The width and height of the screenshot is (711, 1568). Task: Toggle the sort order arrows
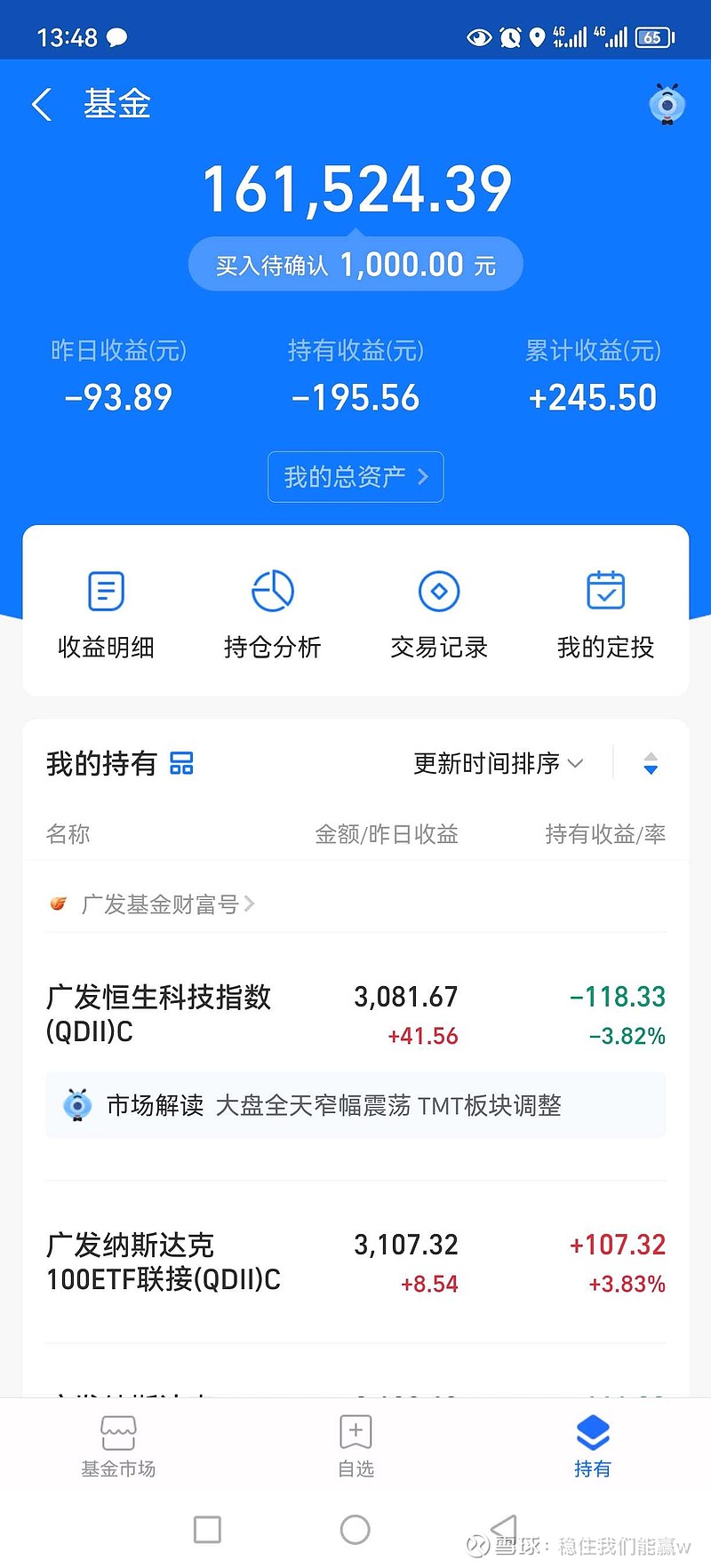tap(651, 763)
